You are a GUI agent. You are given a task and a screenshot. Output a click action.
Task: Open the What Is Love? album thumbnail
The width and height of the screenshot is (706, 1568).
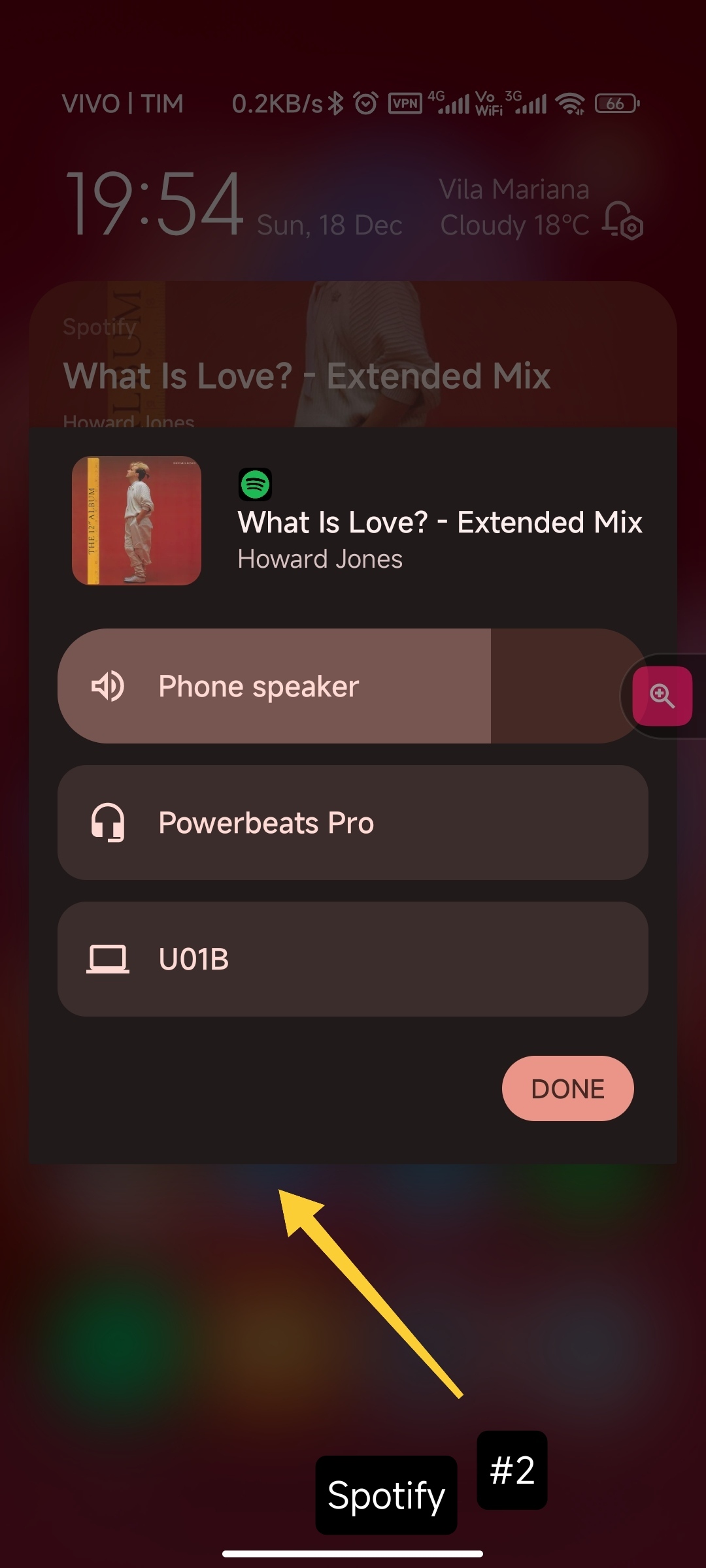click(137, 521)
